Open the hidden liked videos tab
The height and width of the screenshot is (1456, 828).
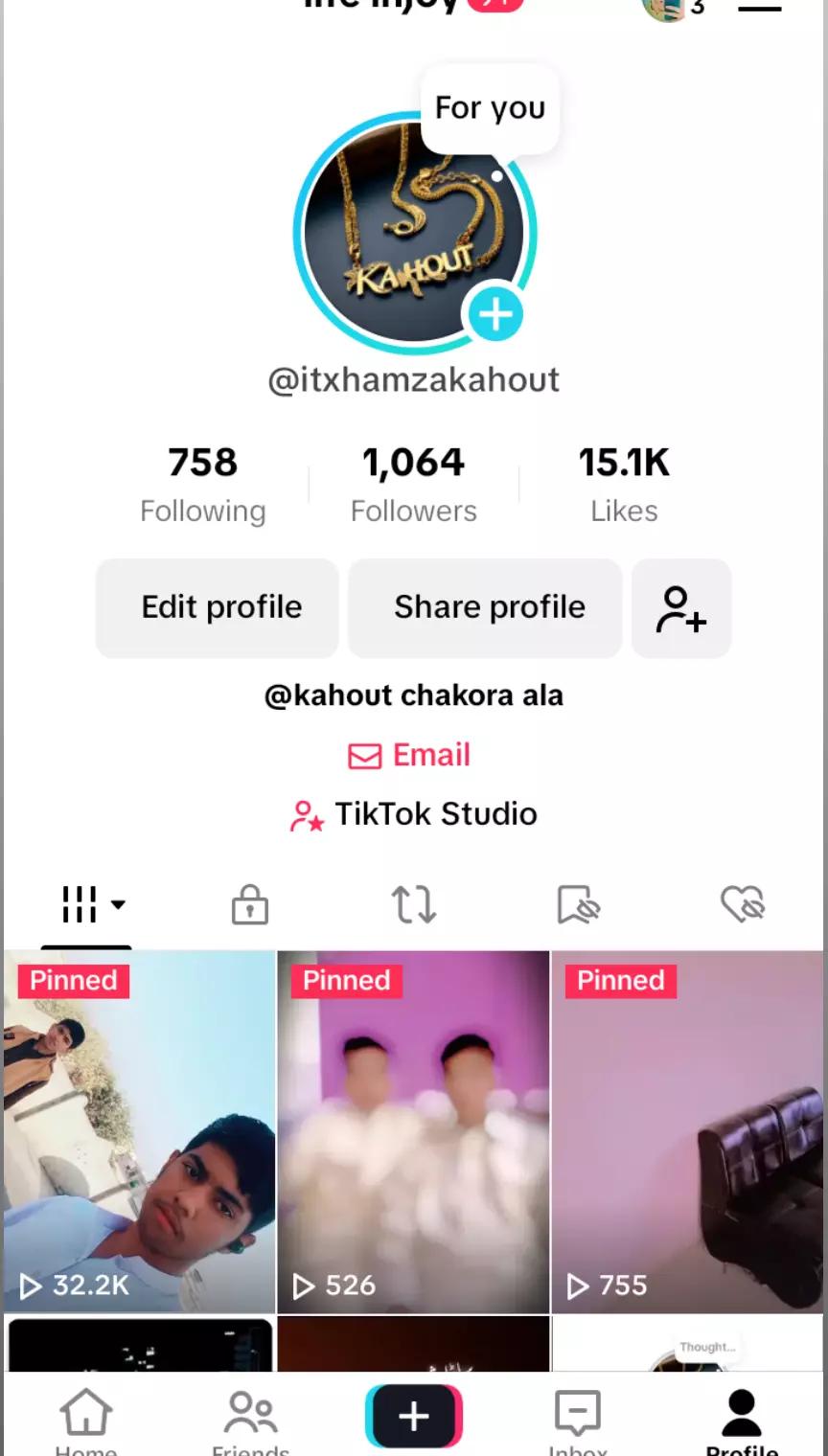[743, 903]
